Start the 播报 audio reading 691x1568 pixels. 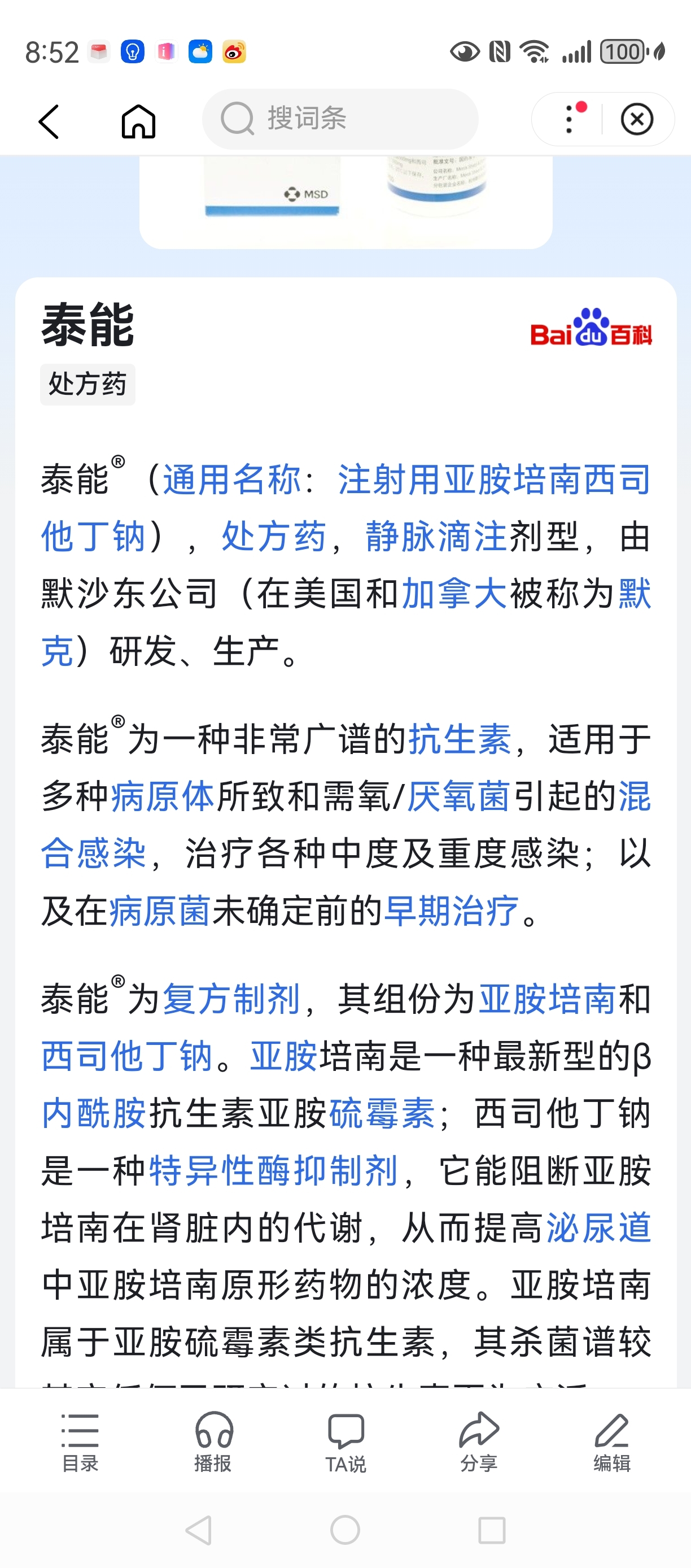[x=213, y=1442]
